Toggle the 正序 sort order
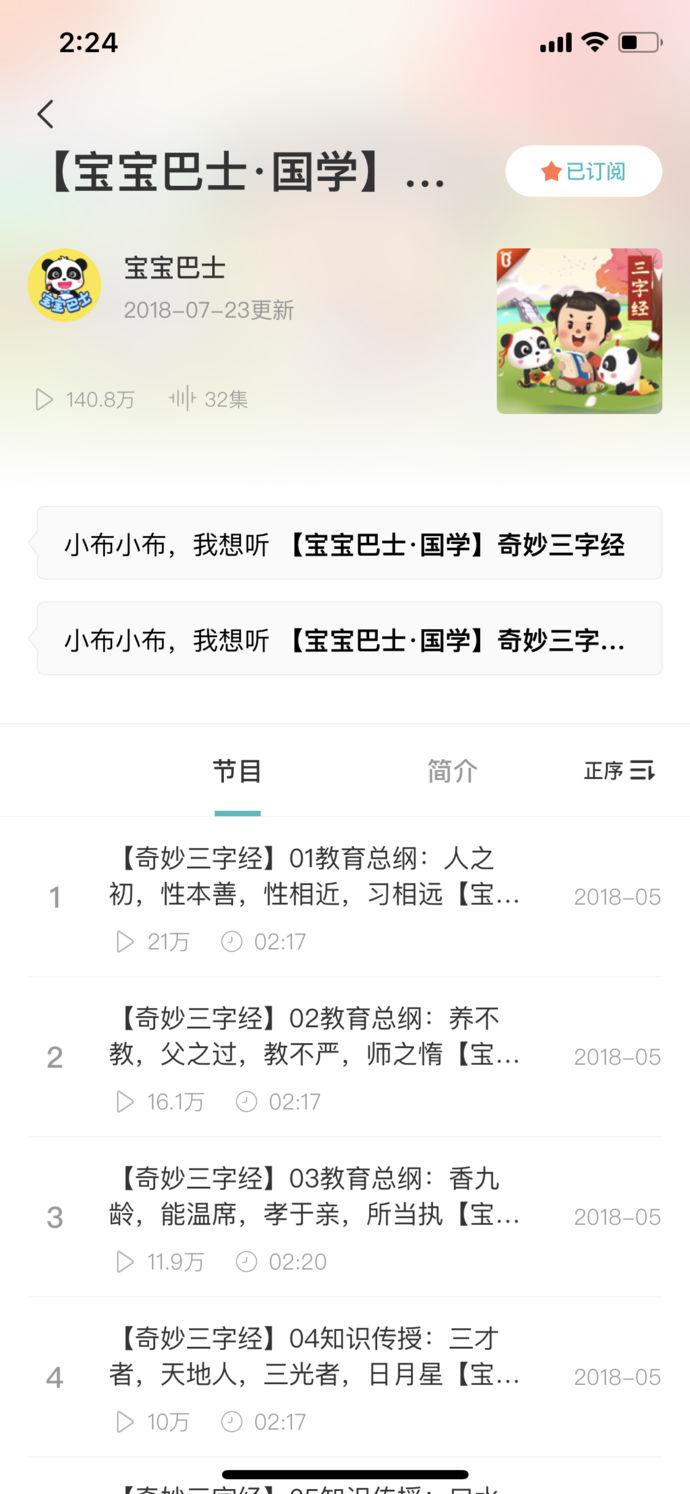Screen dimensions: 690x1494 coord(619,771)
